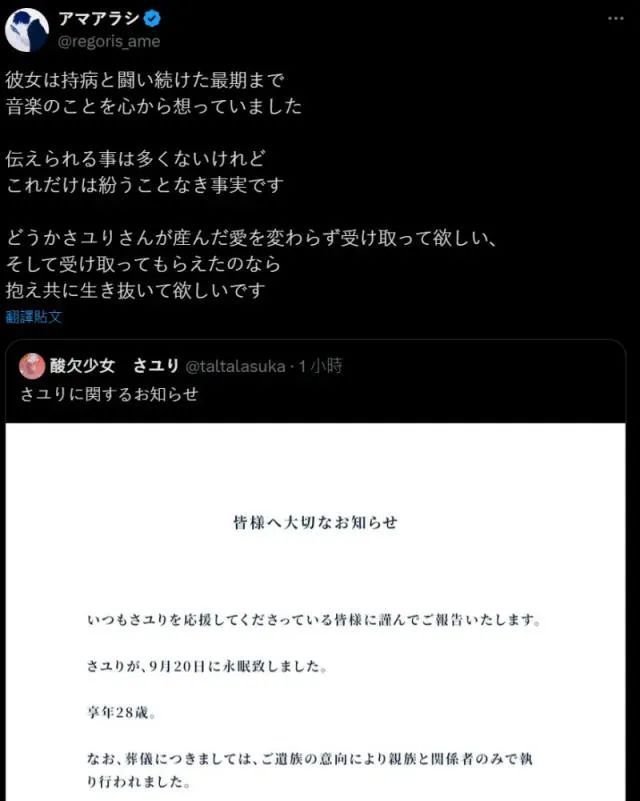Open 酸欠少女 さユり's avatar in quoted post
Image resolution: width=640 pixels, height=801 pixels.
(31, 366)
